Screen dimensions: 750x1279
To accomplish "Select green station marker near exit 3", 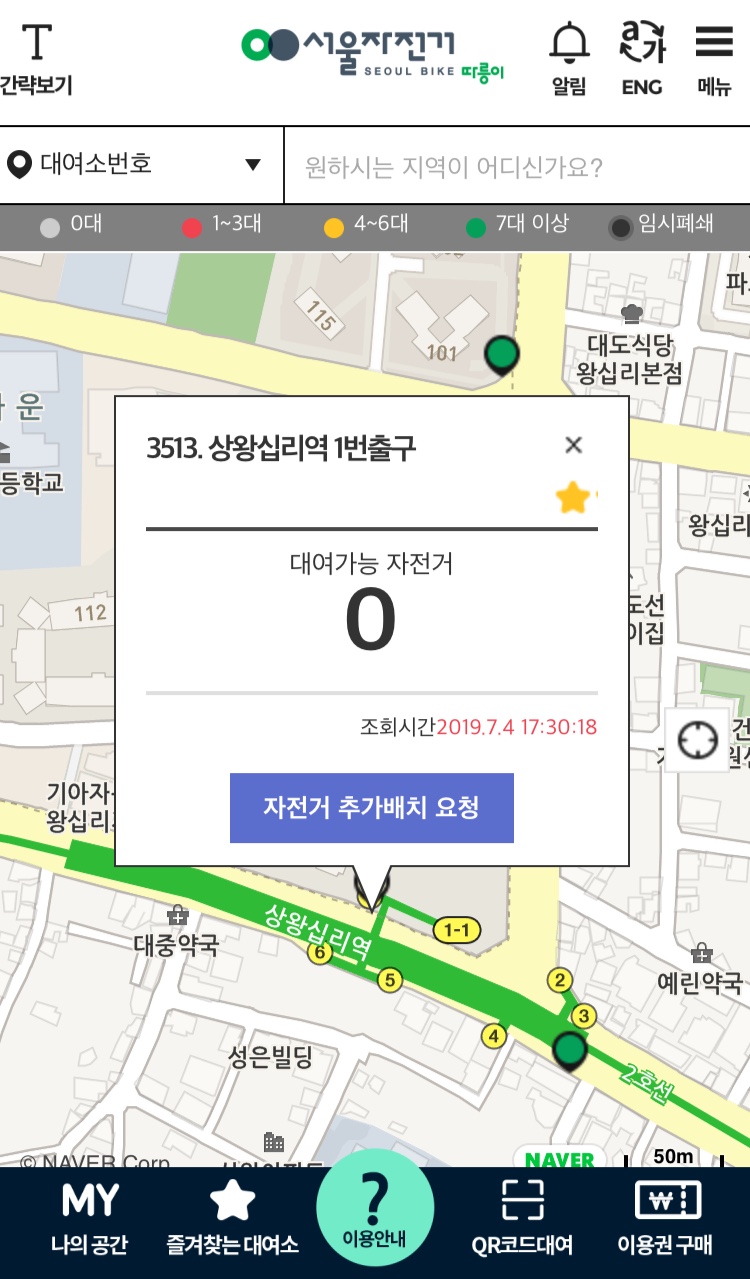I will (570, 1051).
